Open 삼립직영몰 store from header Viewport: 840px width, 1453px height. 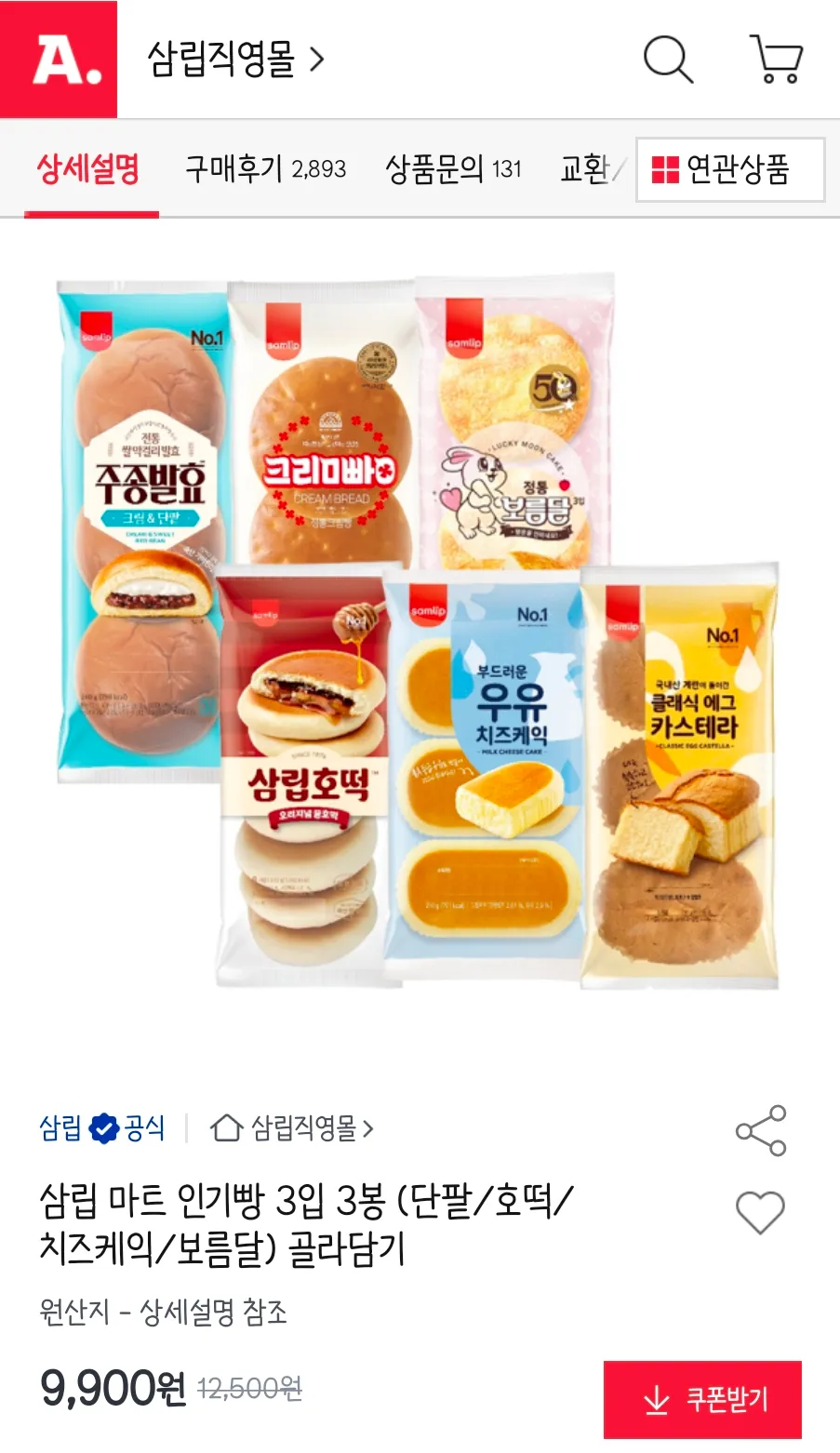pyautogui.click(x=235, y=60)
